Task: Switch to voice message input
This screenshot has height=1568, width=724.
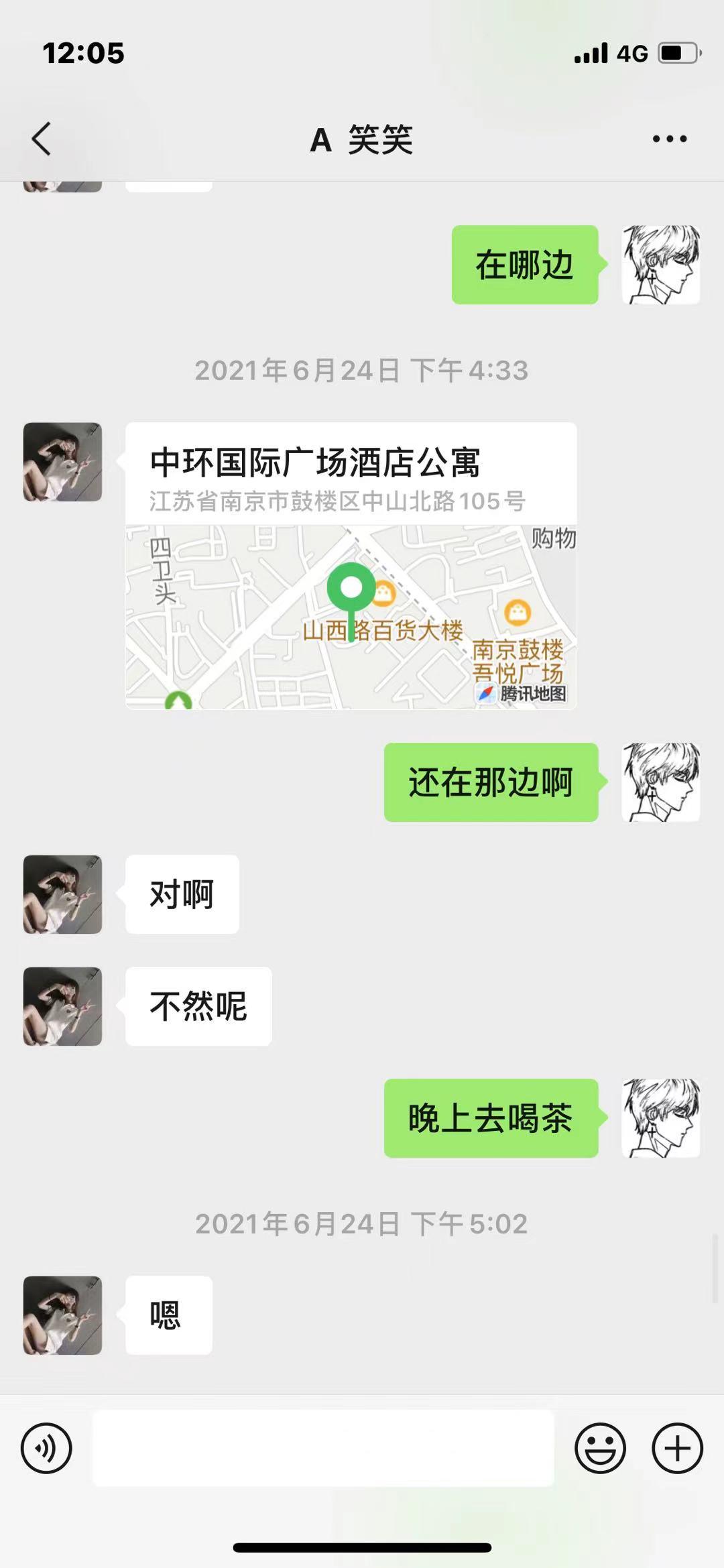Action: (46, 1447)
